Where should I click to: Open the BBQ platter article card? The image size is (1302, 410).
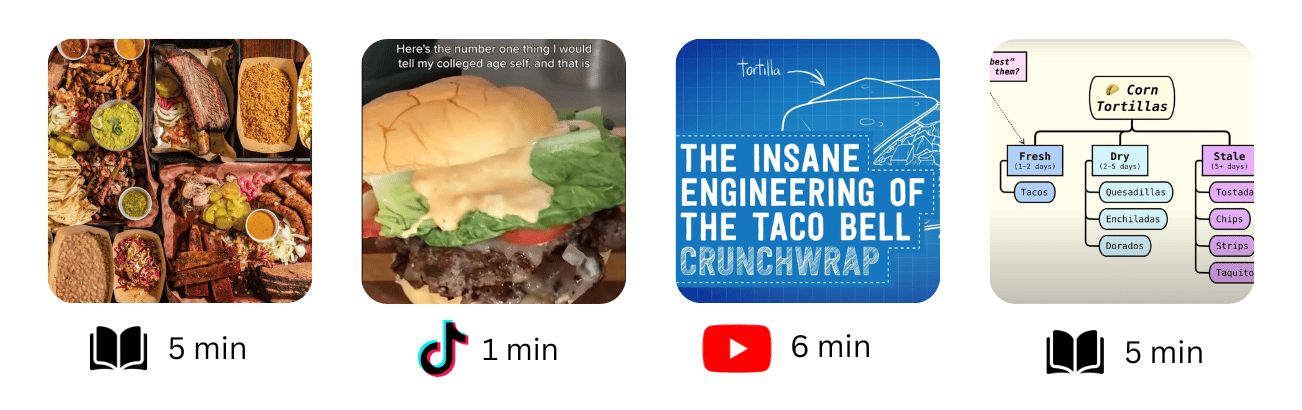click(180, 171)
